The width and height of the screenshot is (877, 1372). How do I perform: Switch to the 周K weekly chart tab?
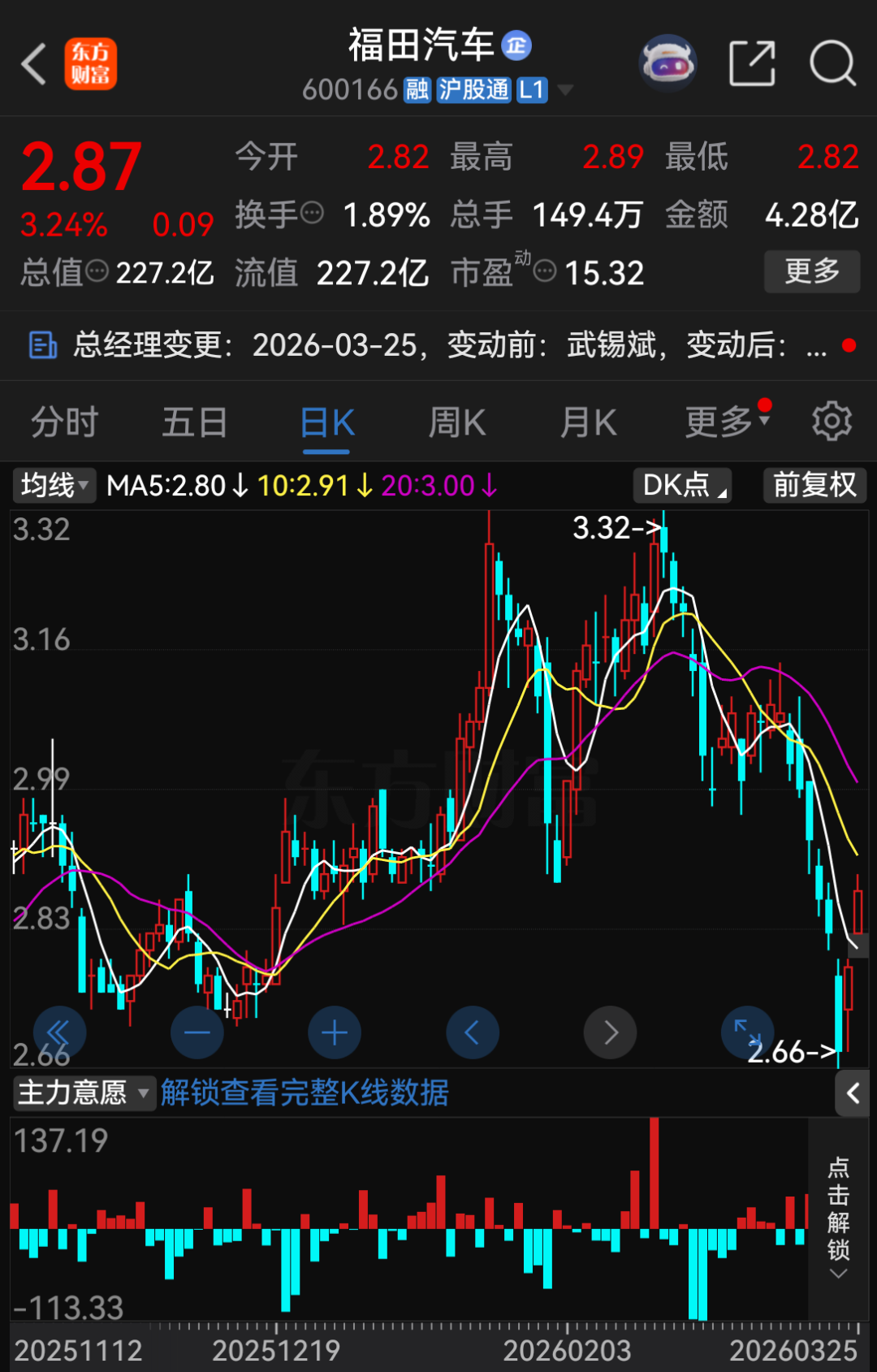tap(456, 422)
